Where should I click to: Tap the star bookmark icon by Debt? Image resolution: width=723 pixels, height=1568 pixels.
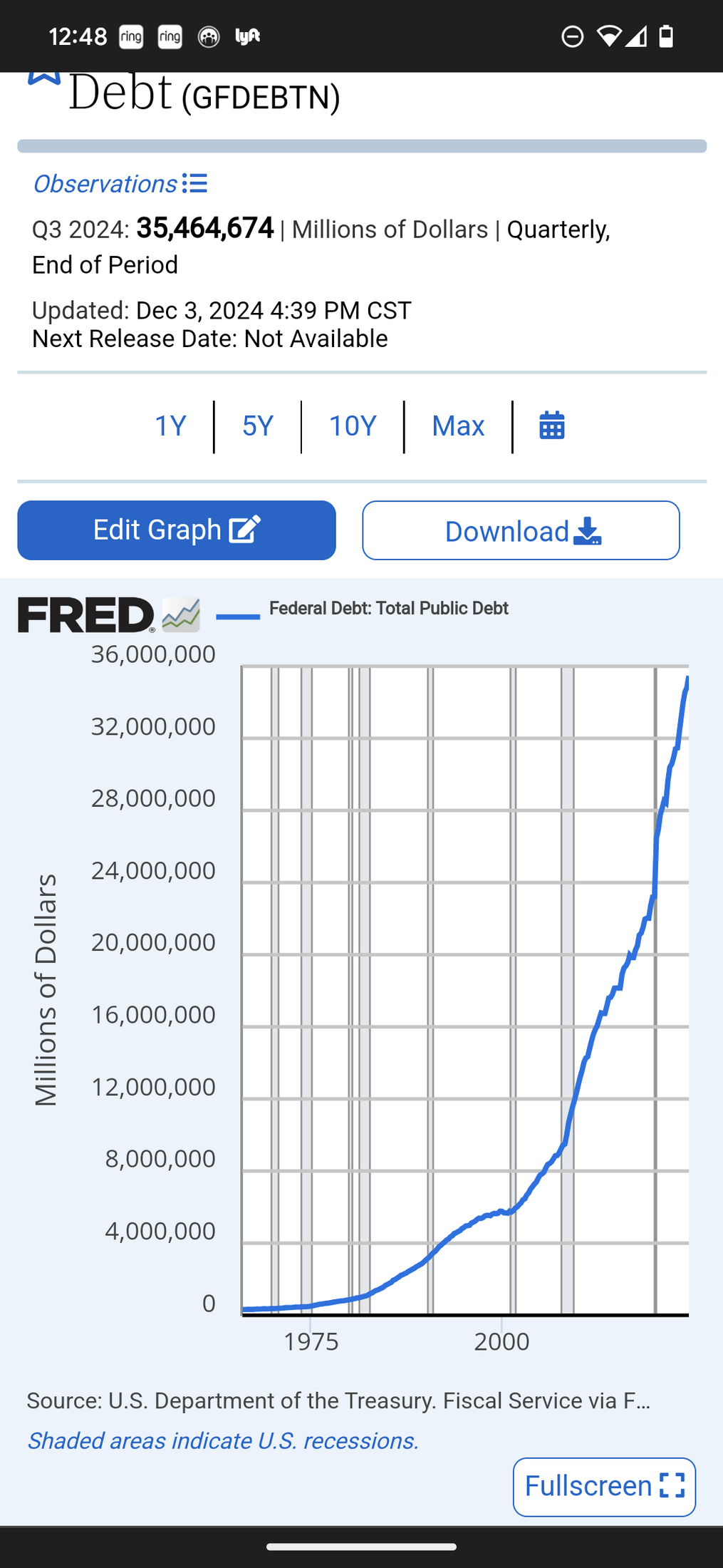[44, 77]
